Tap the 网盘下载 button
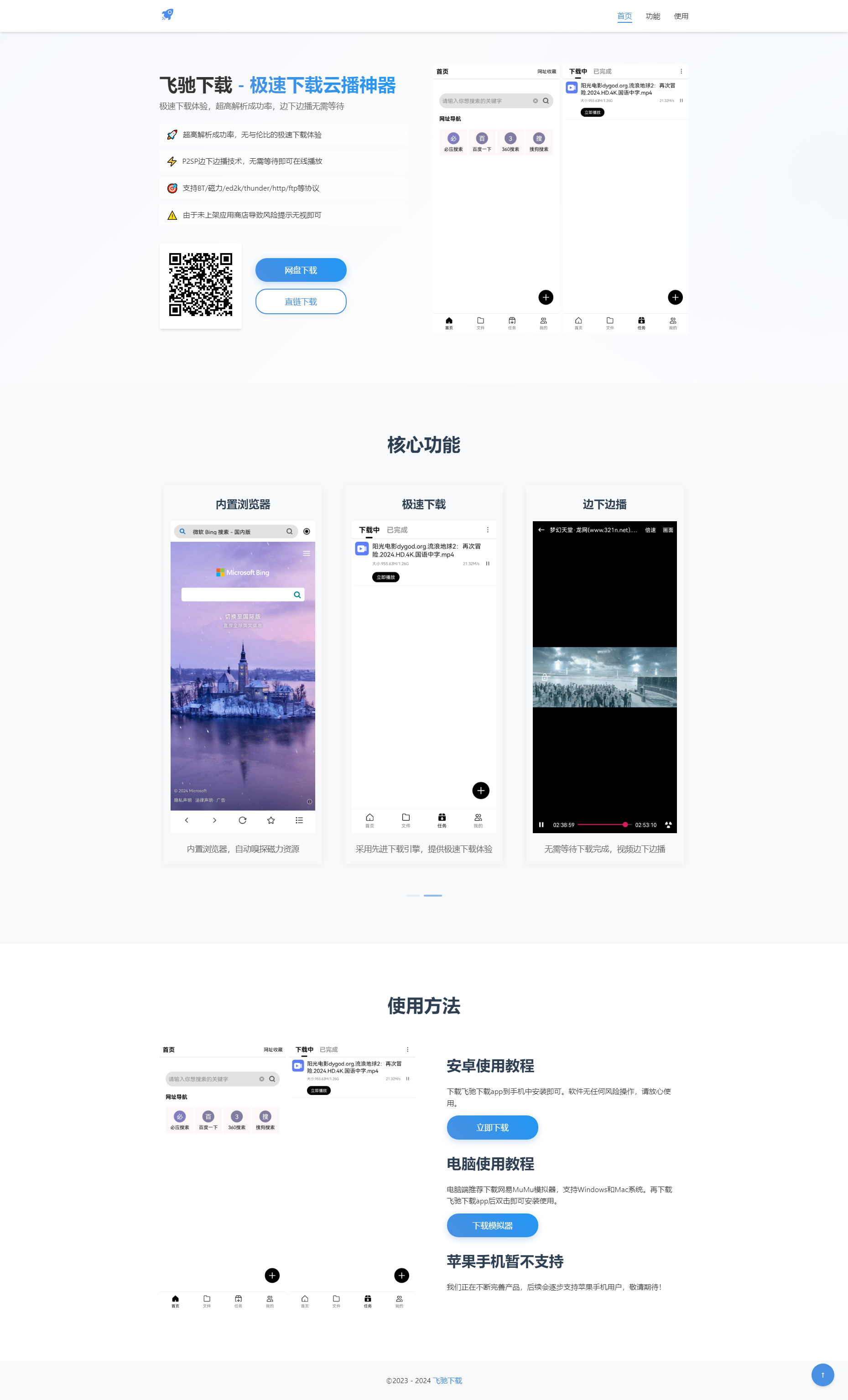The width and height of the screenshot is (848, 1400). [x=301, y=270]
